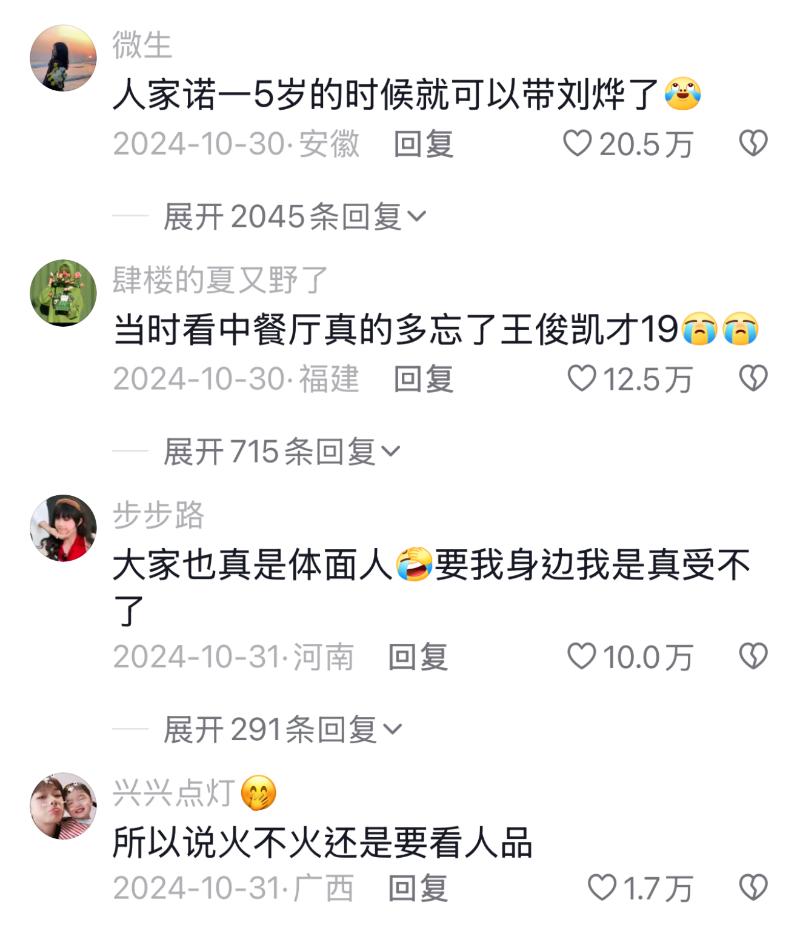This screenshot has height=939, width=800.
Task: Open 兴兴点灯's profile avatar
Action: (63, 805)
